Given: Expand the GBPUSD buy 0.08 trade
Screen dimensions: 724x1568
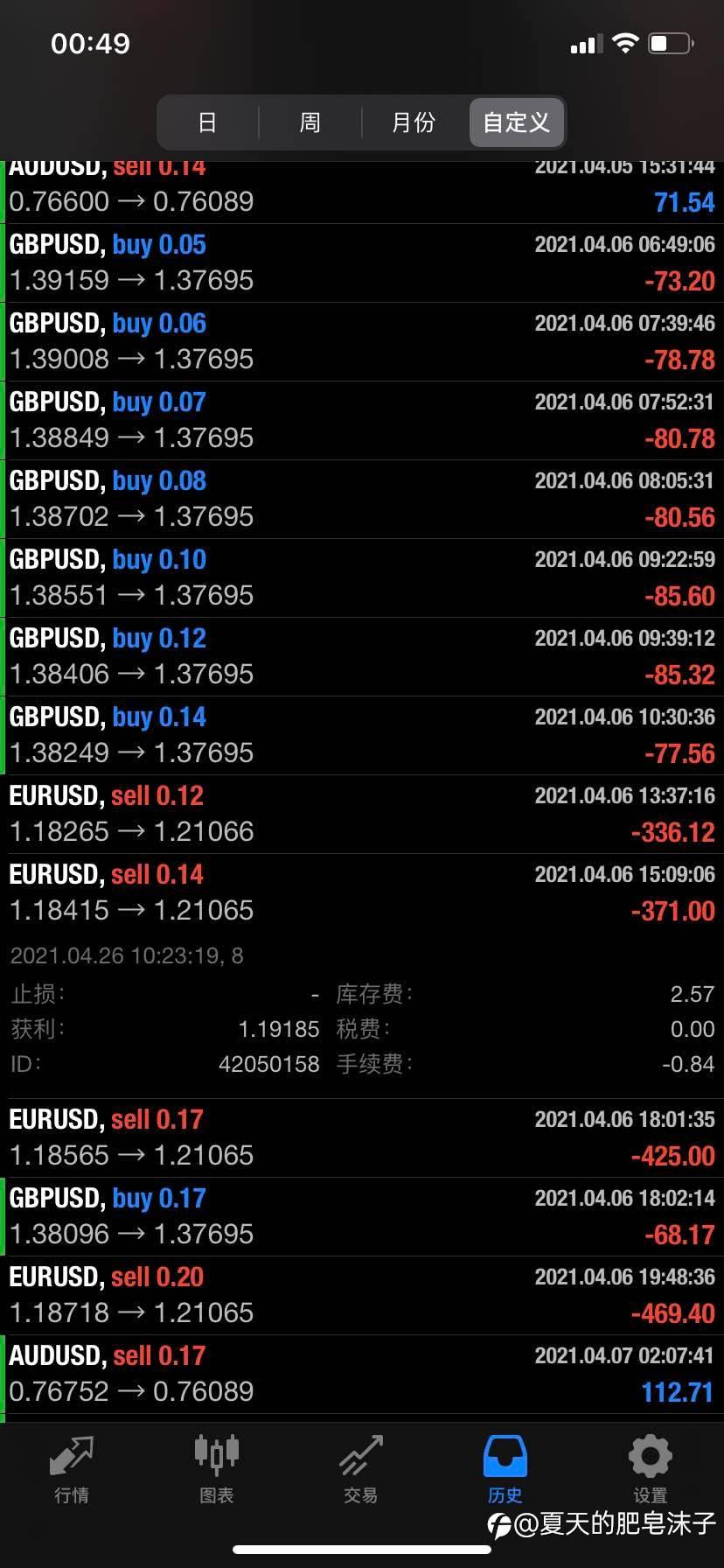Looking at the screenshot, I should 362,499.
